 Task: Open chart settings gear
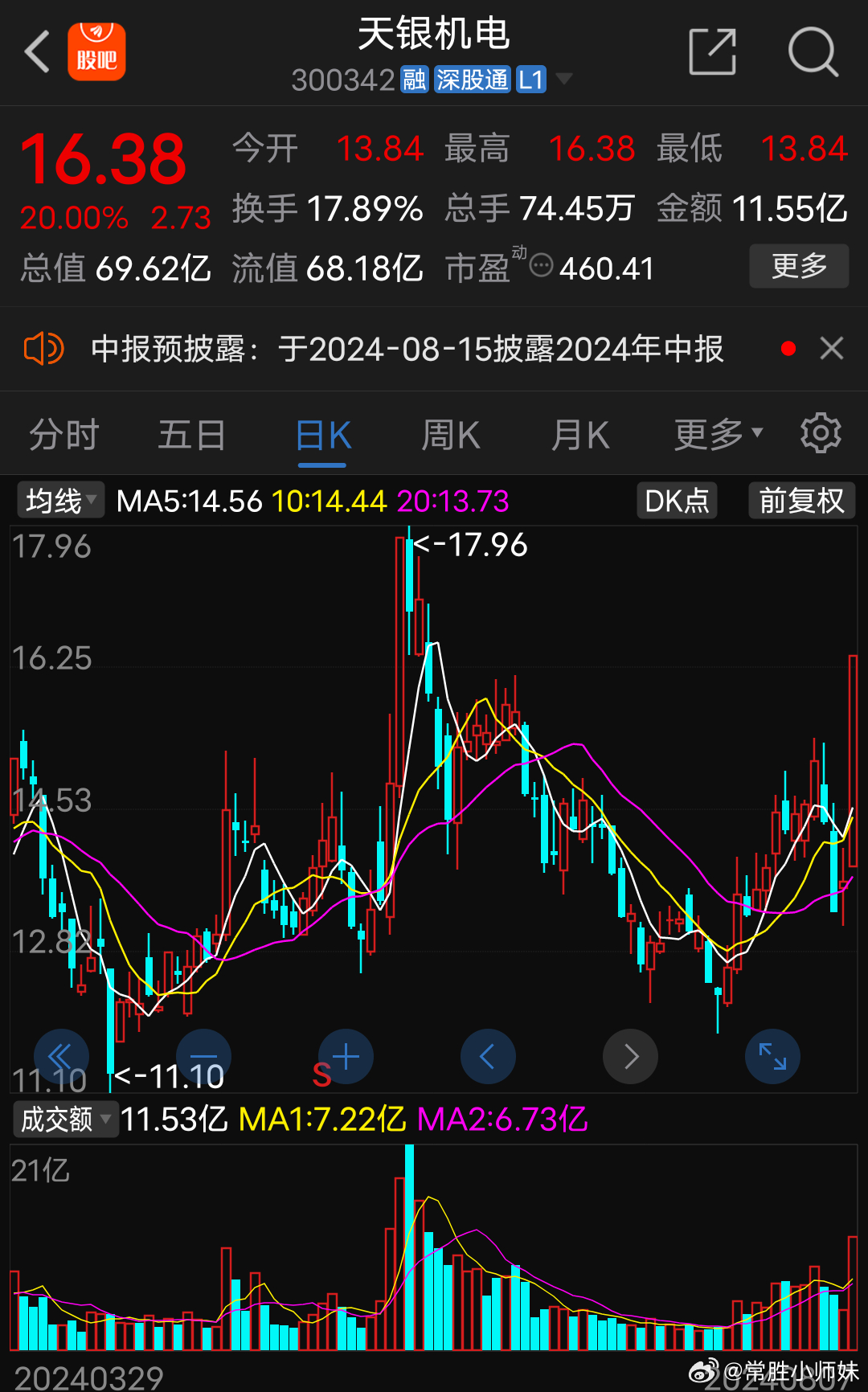pyautogui.click(x=821, y=434)
